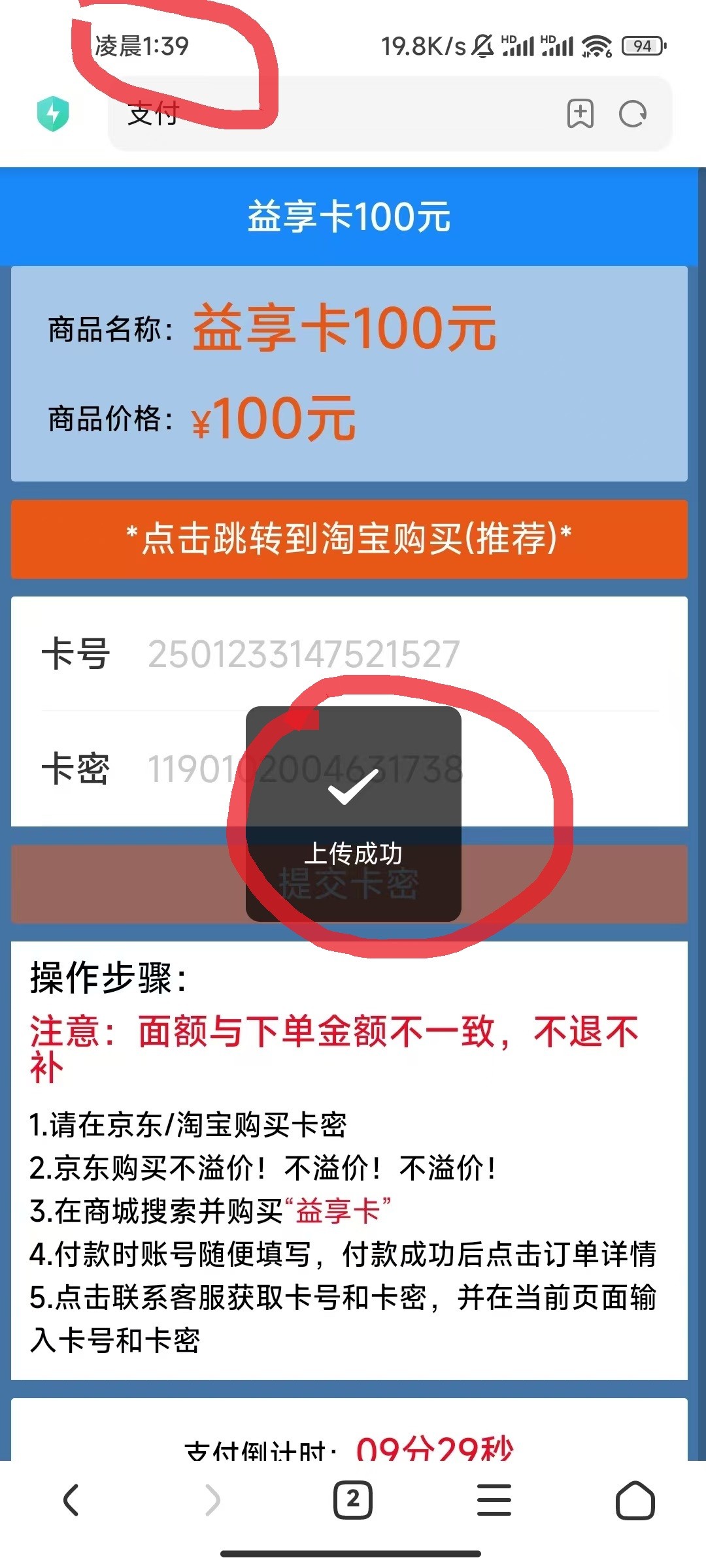The width and height of the screenshot is (706, 1568).
Task: Reload the current page
Action: click(x=633, y=114)
